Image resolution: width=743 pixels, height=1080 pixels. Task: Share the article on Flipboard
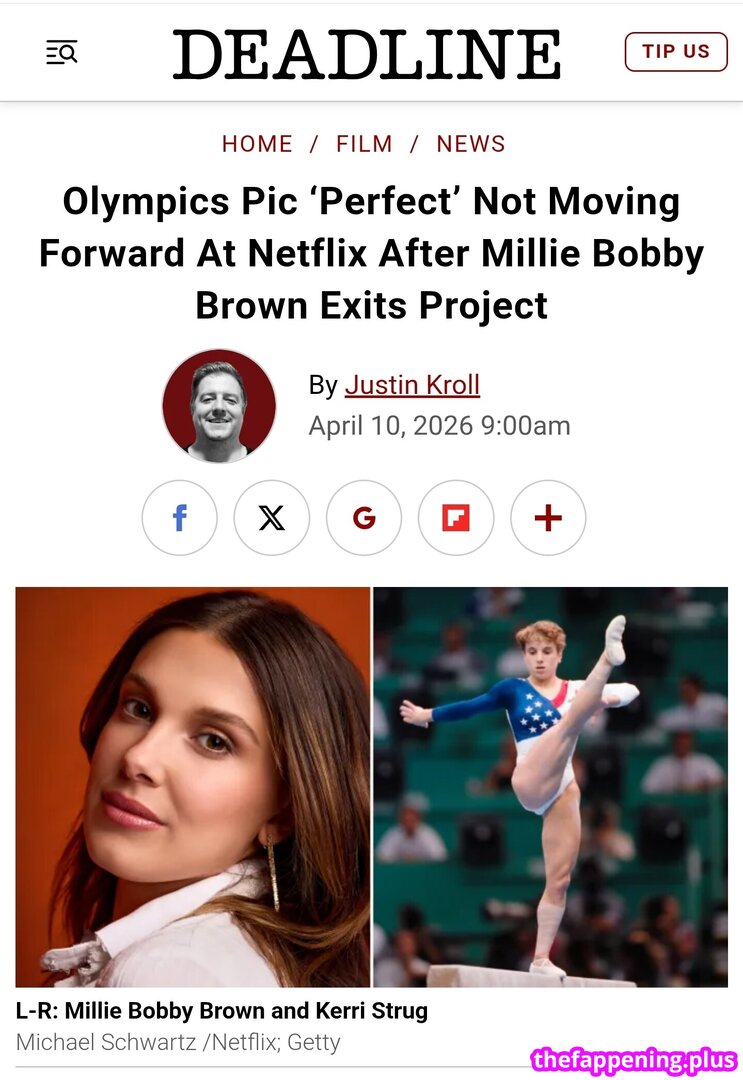pyautogui.click(x=456, y=518)
